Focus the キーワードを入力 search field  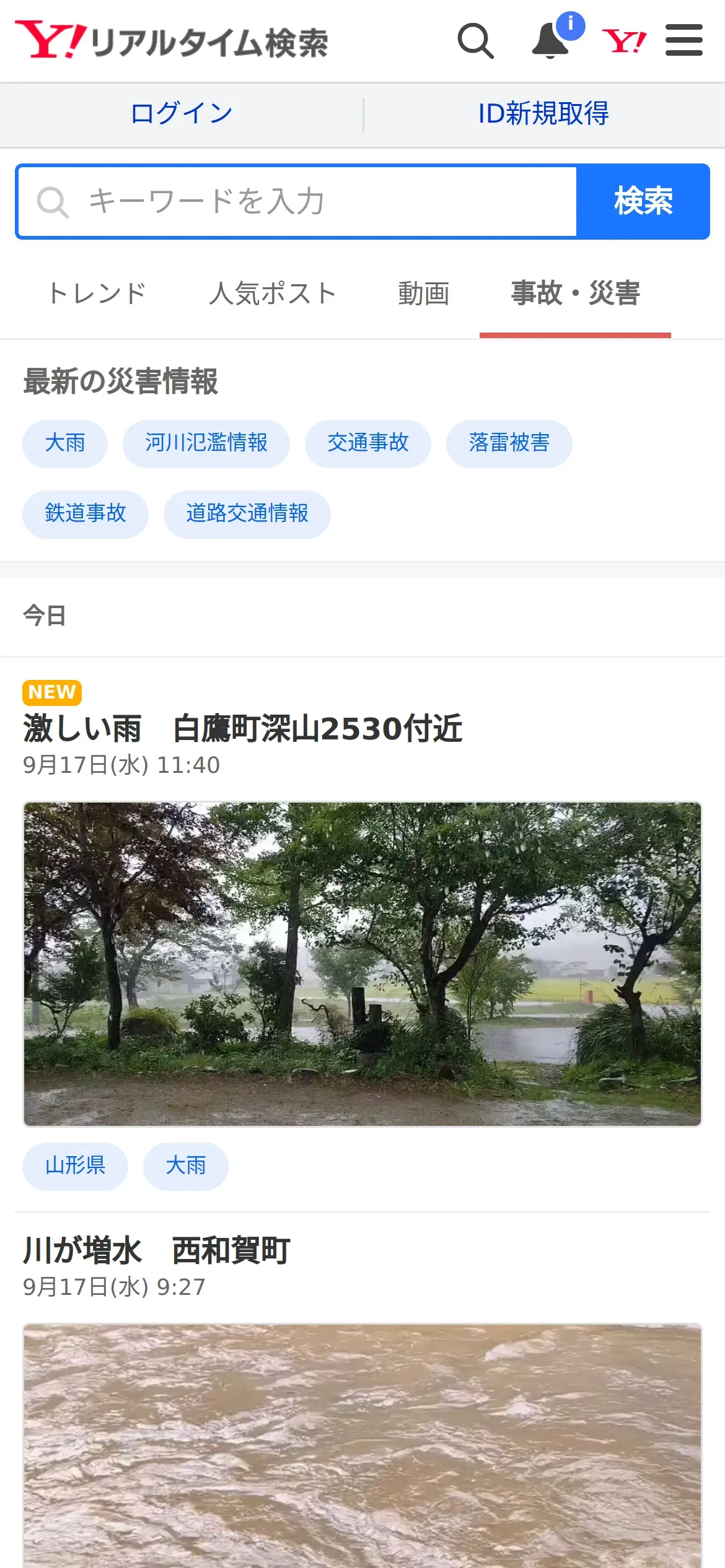point(297,202)
